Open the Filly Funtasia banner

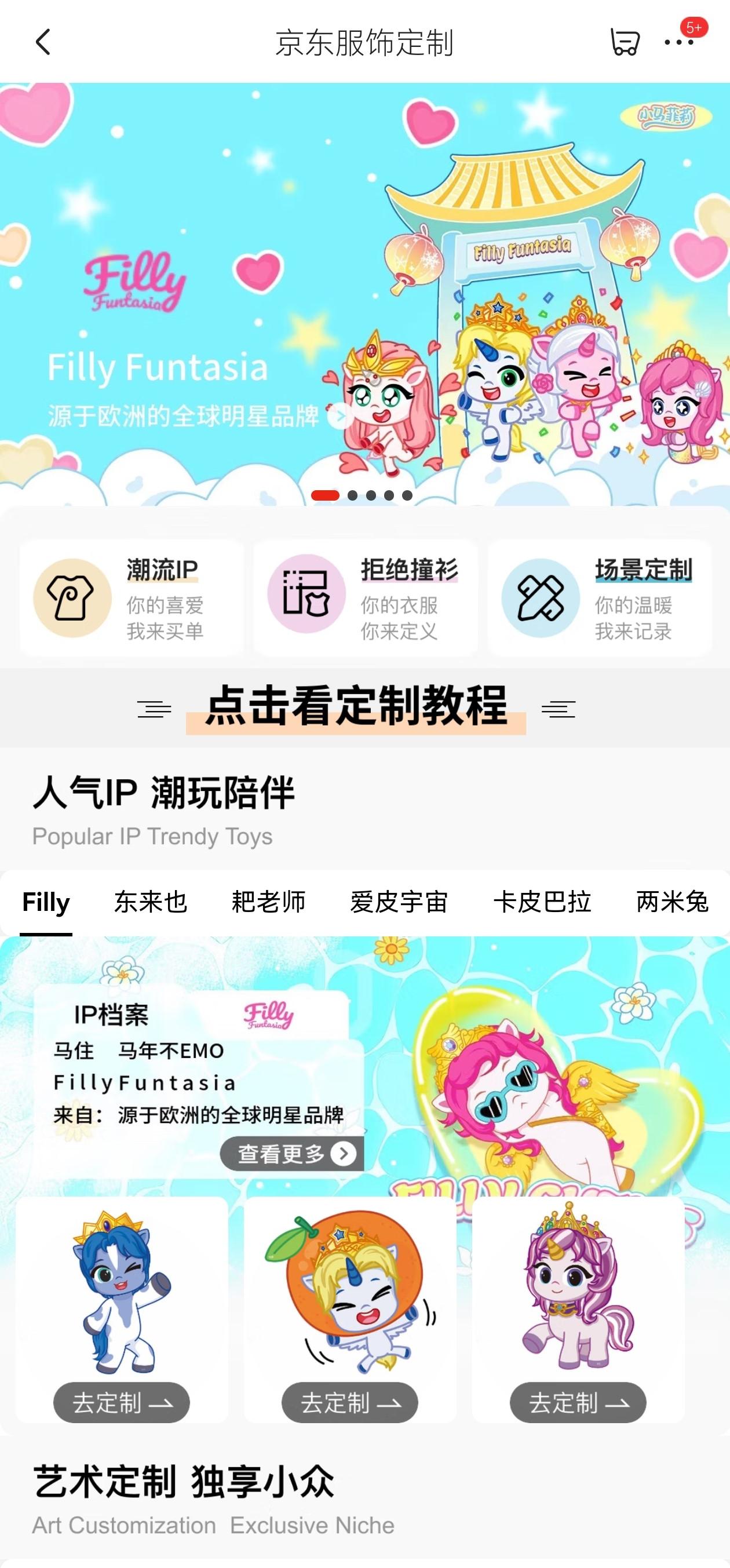coord(366,292)
